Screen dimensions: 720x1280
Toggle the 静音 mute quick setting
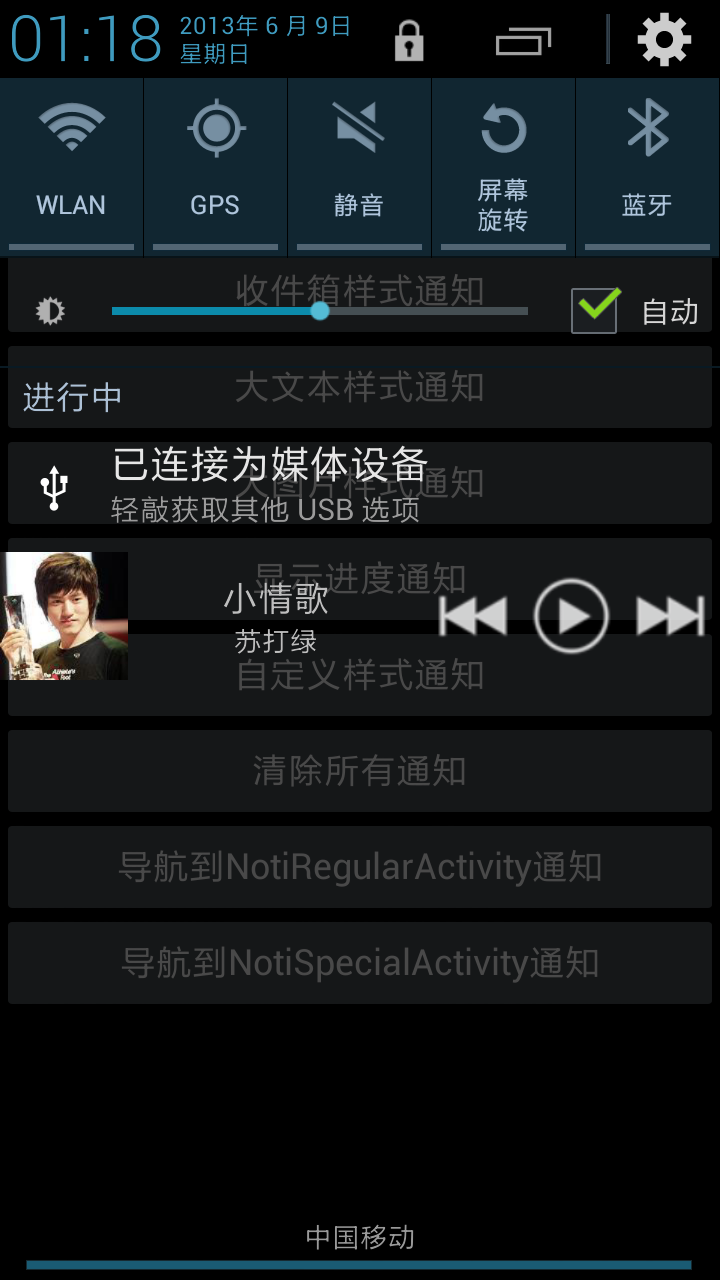(x=359, y=167)
